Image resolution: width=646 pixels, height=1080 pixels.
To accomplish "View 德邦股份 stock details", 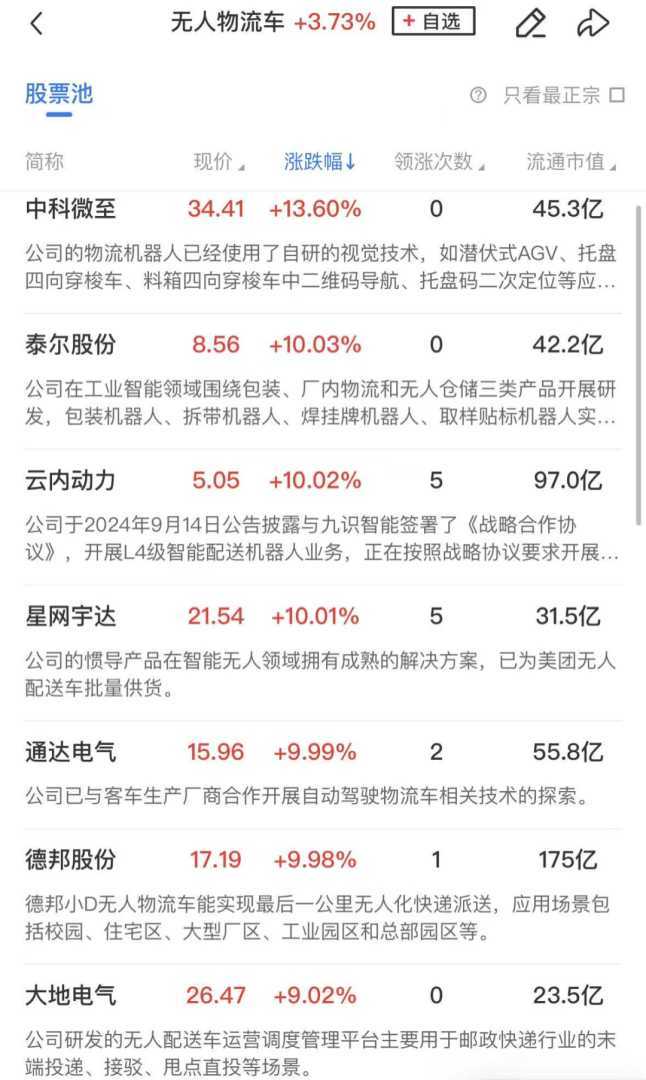I will tap(71, 859).
